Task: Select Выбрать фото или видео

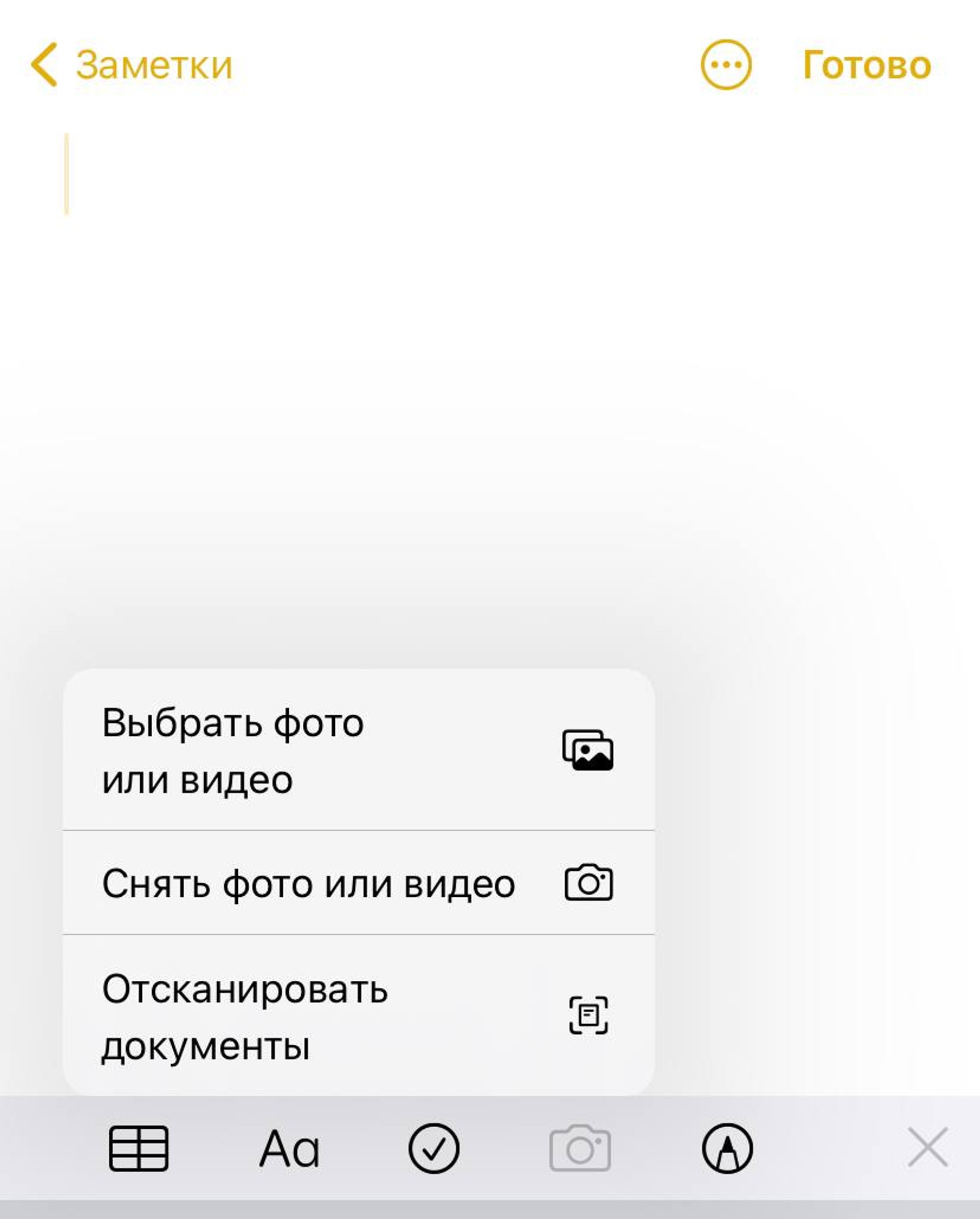Action: pyautogui.click(x=358, y=751)
